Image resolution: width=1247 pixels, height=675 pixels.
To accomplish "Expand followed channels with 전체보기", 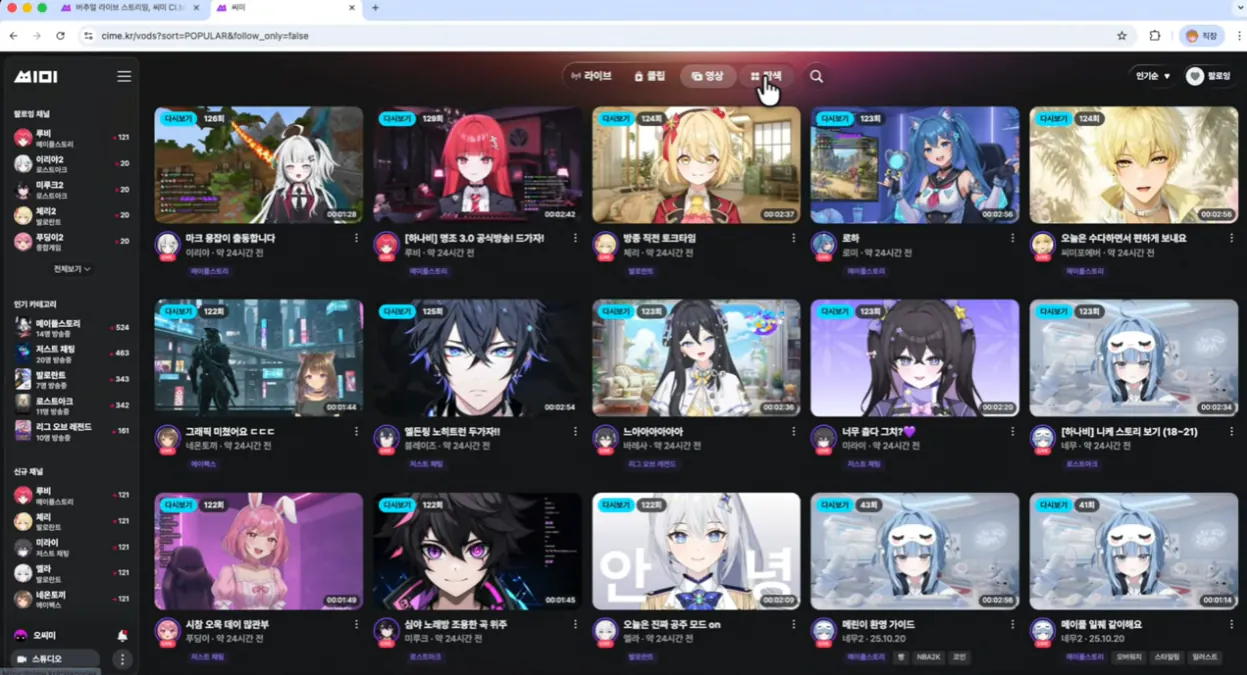I will [72, 269].
